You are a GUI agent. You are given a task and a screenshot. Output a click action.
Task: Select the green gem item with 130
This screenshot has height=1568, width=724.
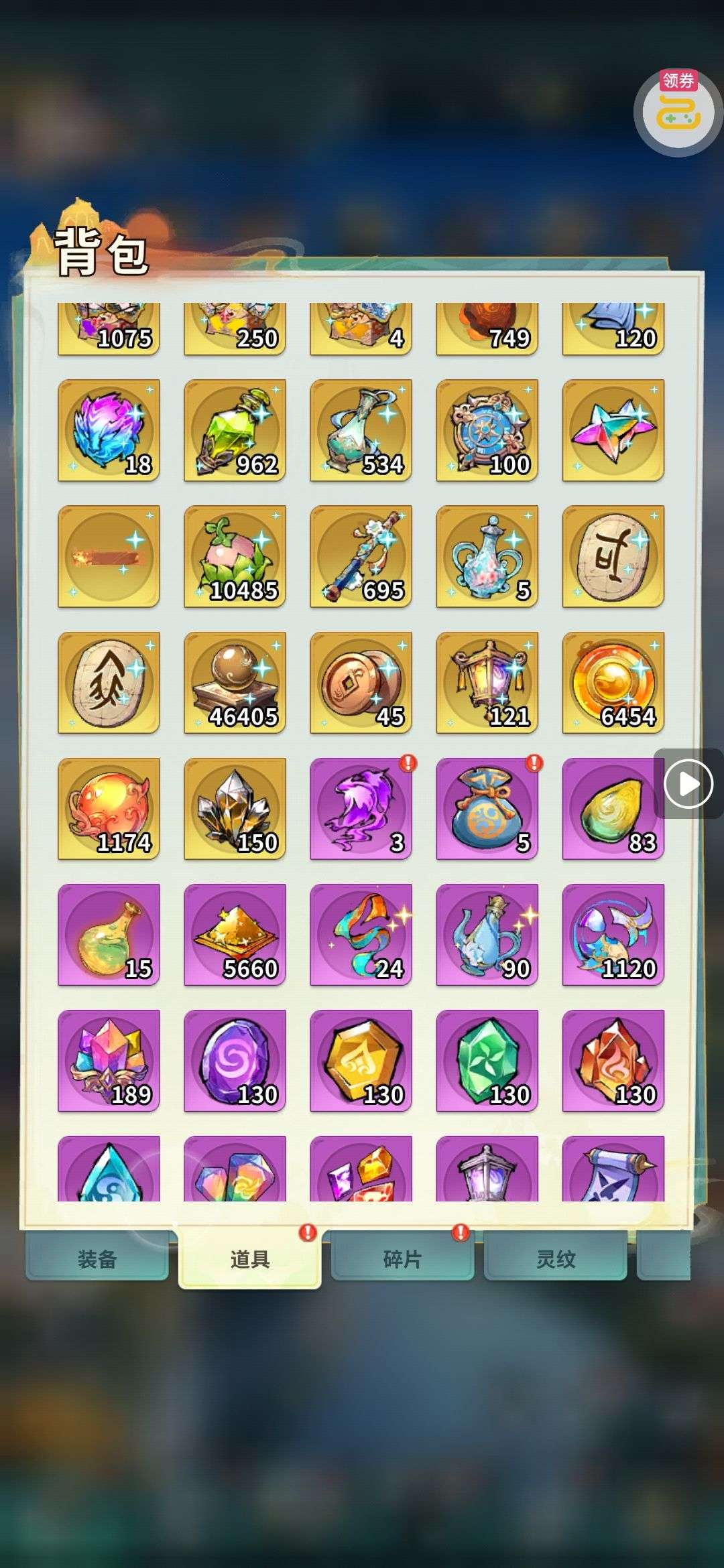[487, 1060]
